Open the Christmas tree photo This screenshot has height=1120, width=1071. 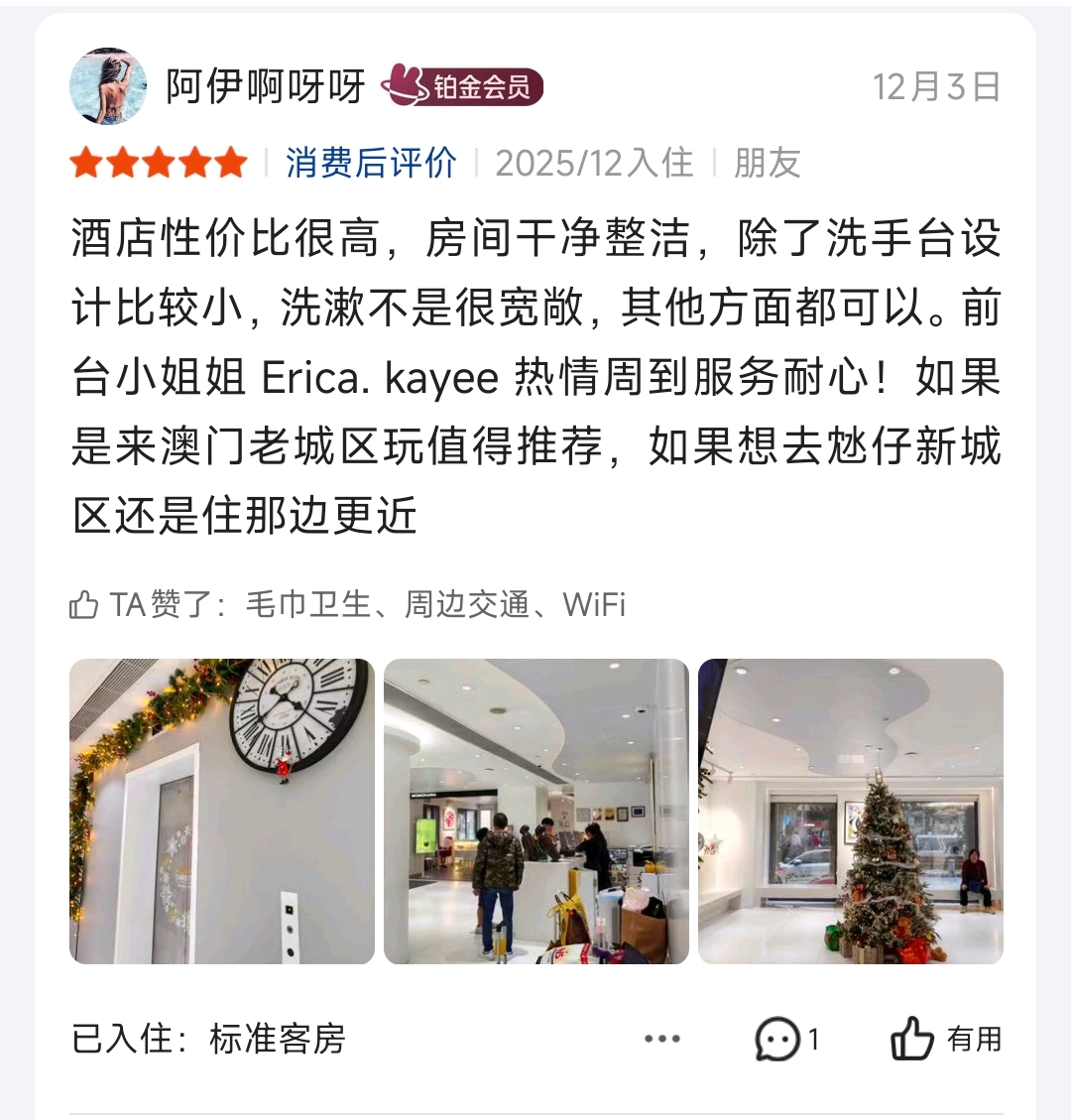coord(850,810)
